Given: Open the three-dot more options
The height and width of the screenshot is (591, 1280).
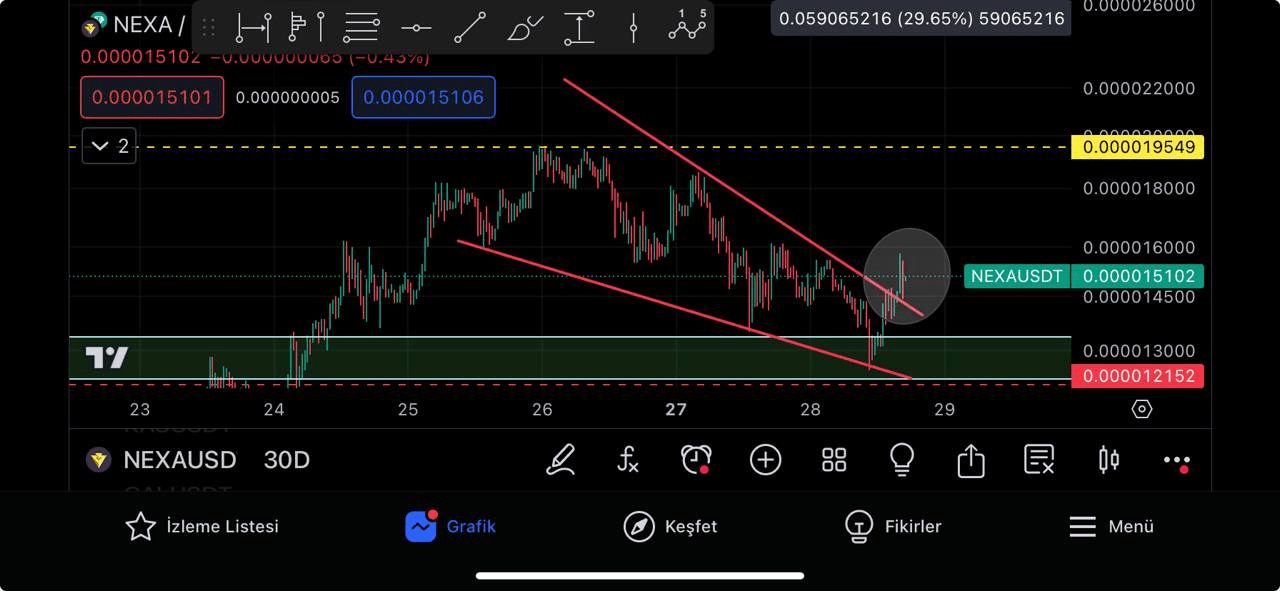Looking at the screenshot, I should tap(1177, 461).
